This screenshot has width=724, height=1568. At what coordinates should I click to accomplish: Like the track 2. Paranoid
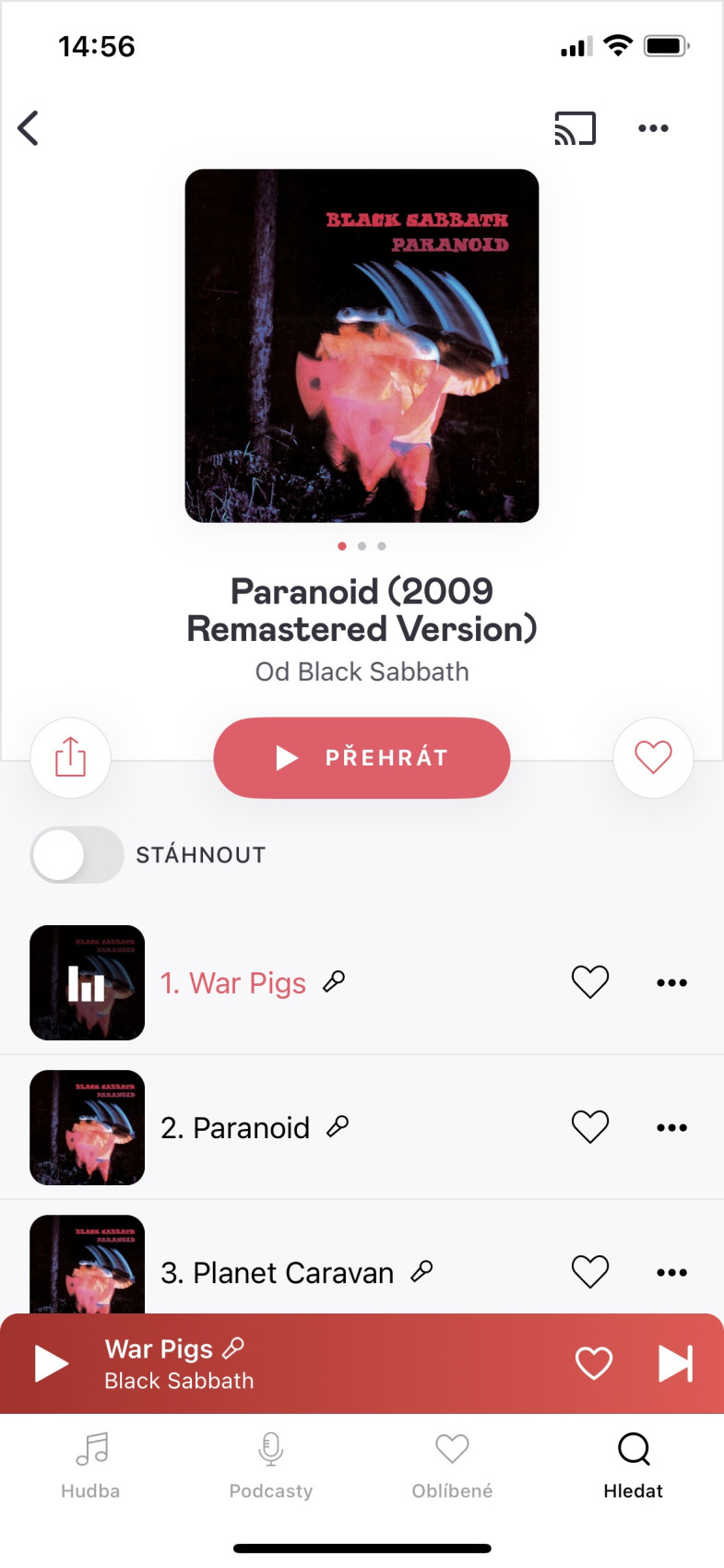click(x=590, y=1127)
